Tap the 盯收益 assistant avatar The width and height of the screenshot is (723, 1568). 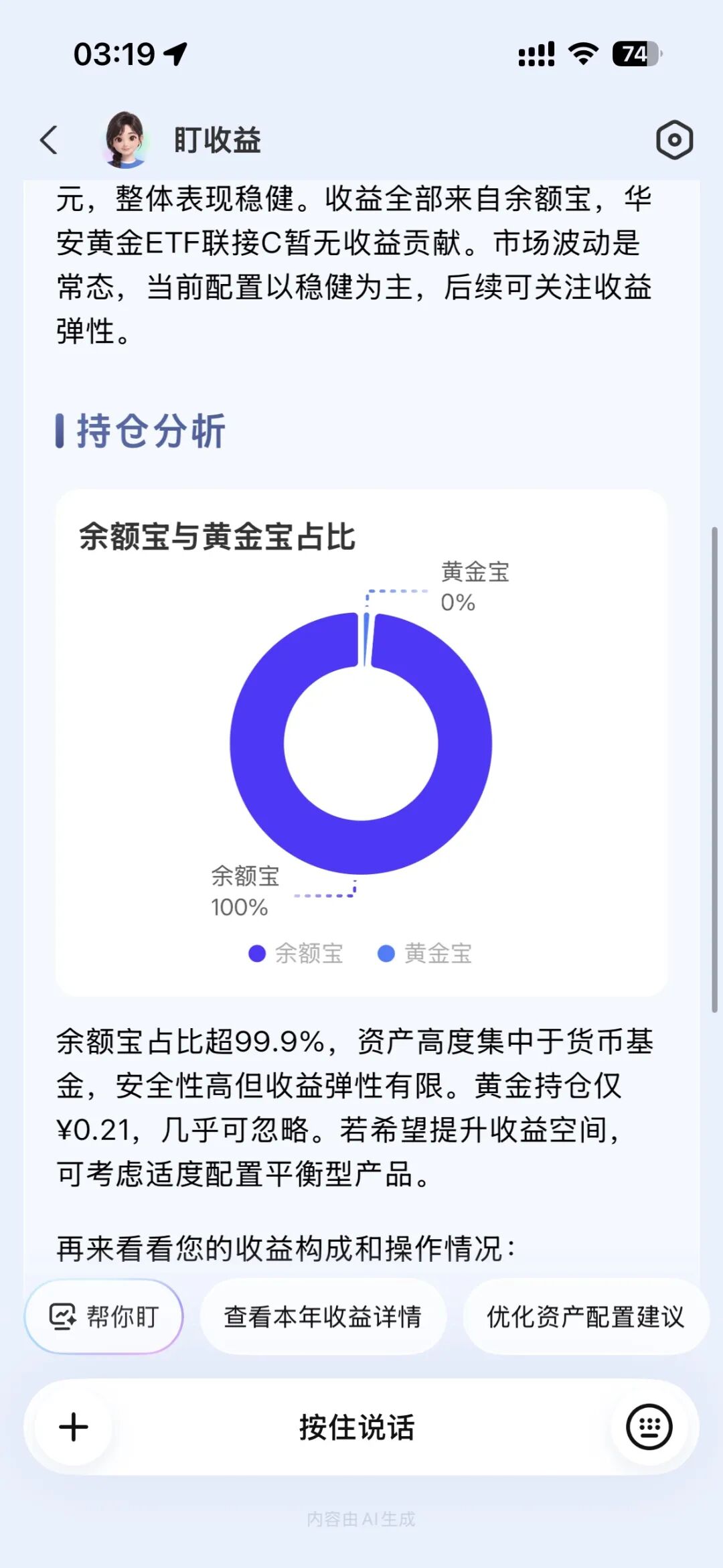[125, 140]
